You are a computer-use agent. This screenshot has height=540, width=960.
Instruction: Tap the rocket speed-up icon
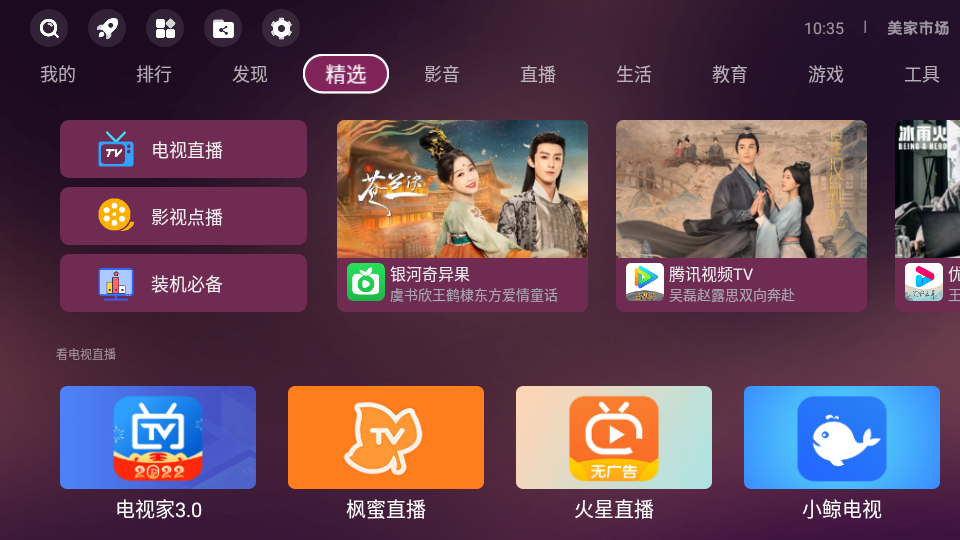[107, 28]
